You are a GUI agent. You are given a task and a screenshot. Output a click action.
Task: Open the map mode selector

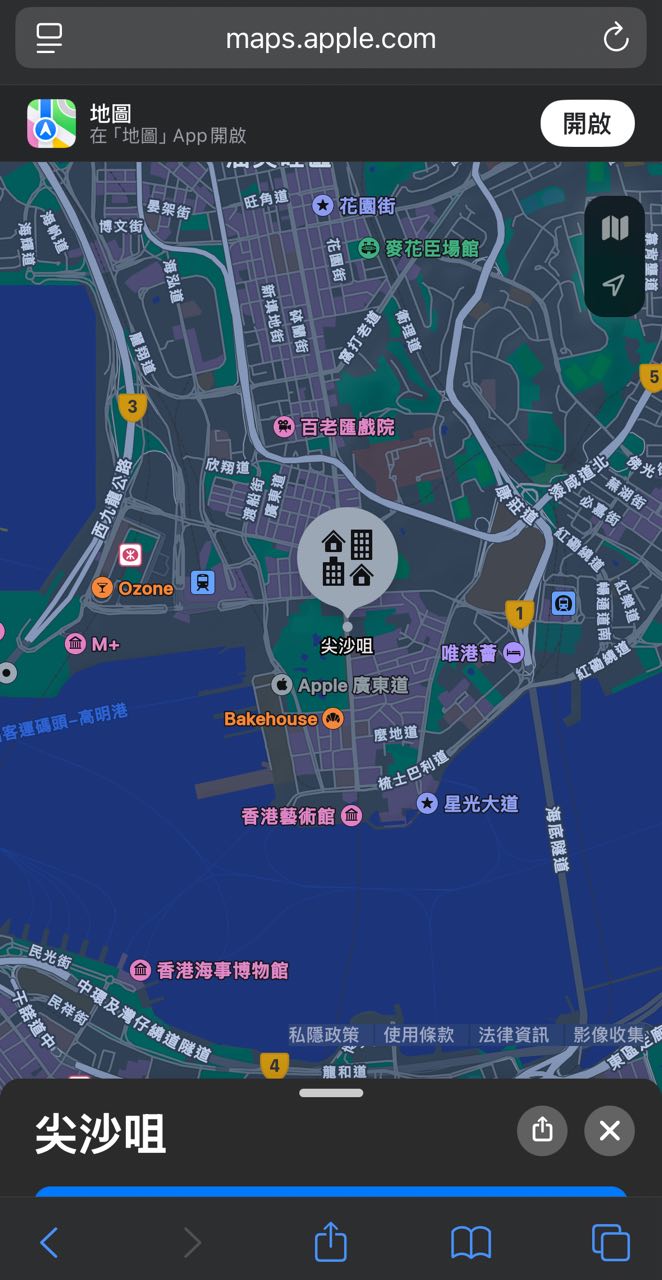click(614, 228)
